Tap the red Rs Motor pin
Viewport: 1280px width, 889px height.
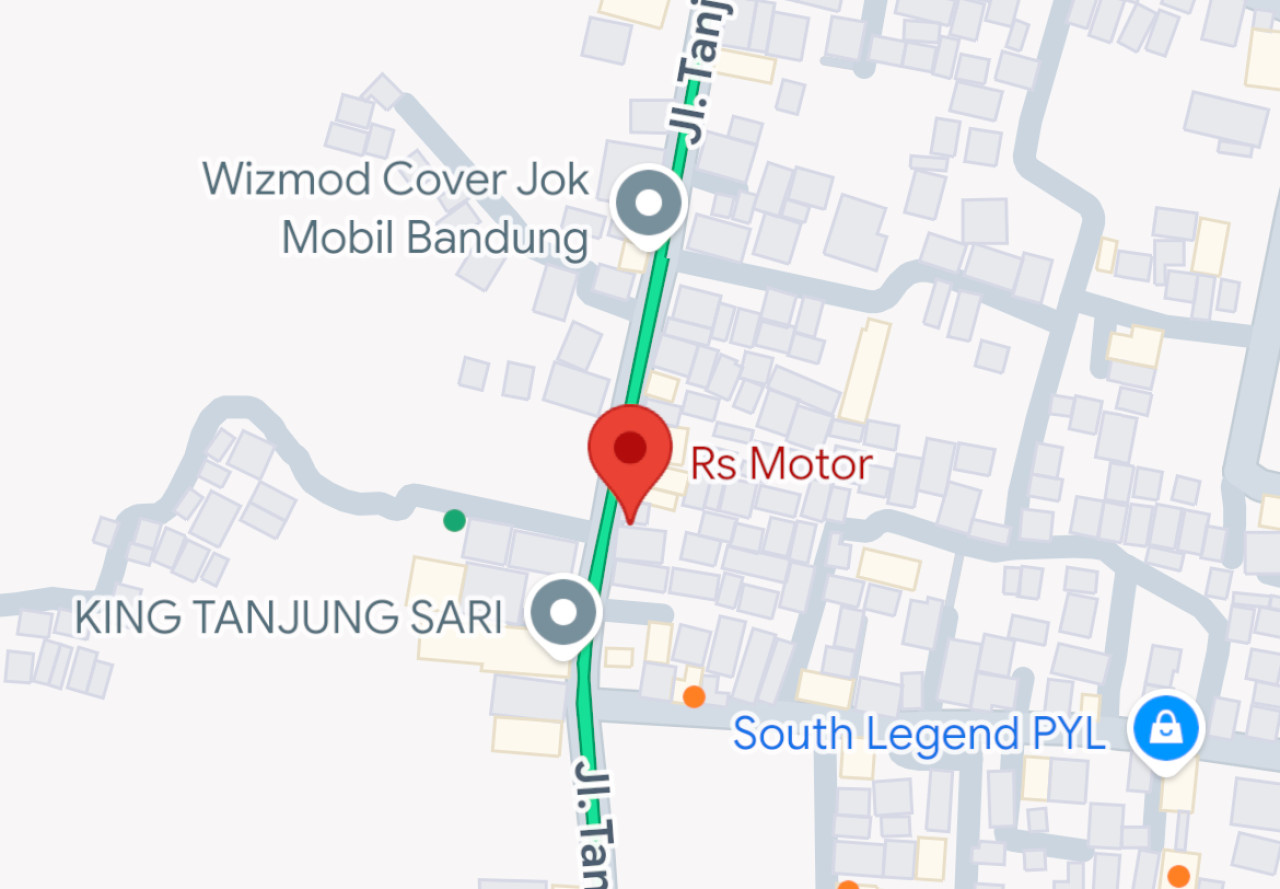629,452
